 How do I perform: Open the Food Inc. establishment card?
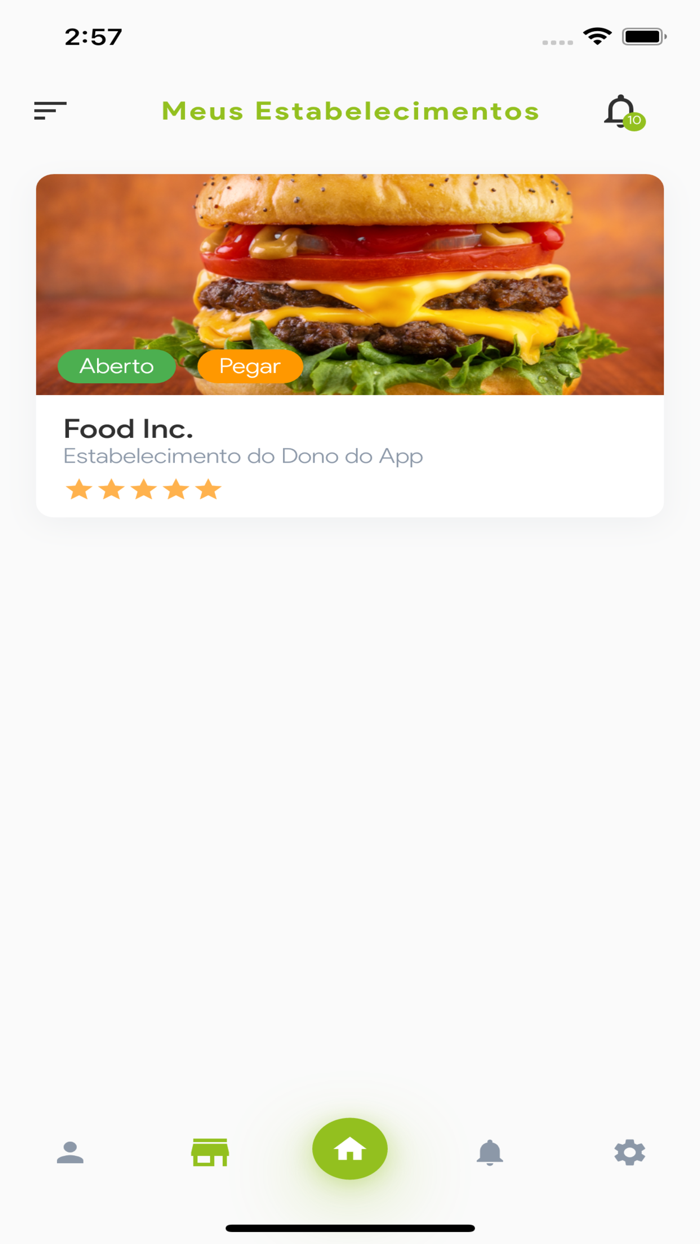click(x=350, y=345)
